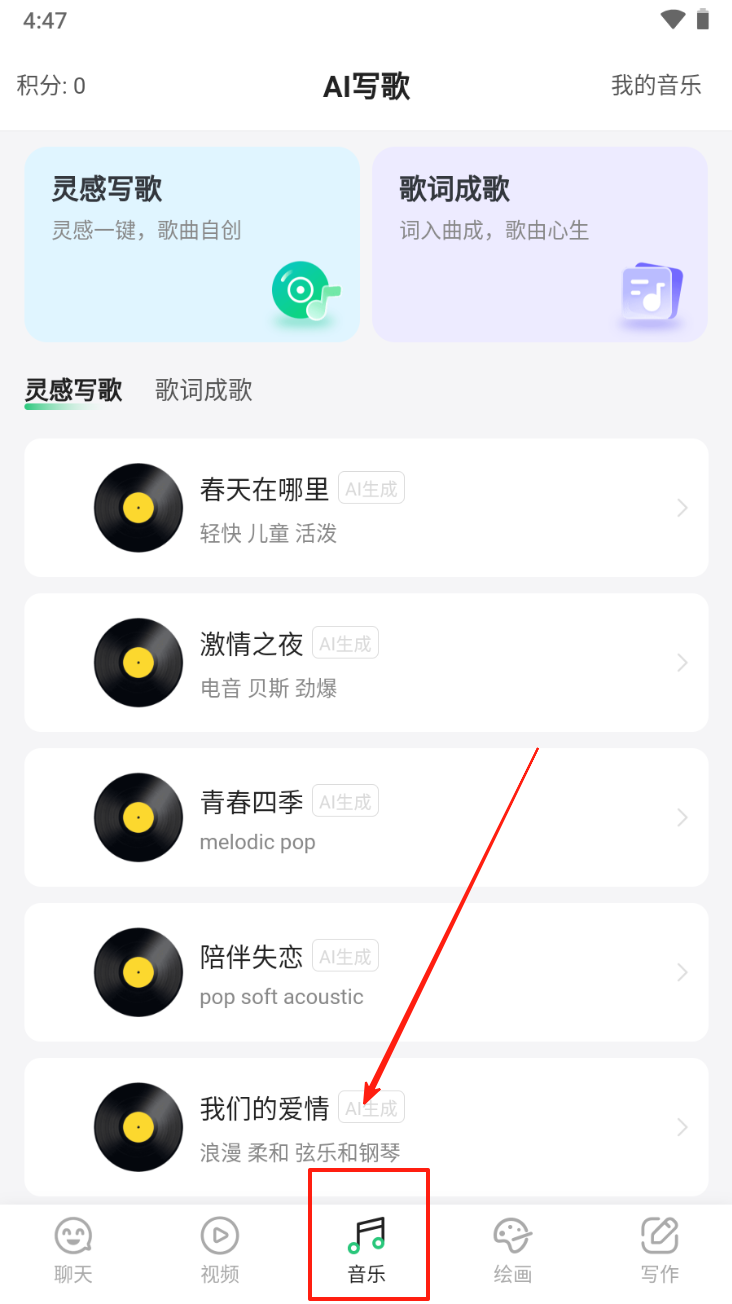Viewport: 732px width, 1304px height.
Task: Open the song 激情之夜
Action: 366,663
